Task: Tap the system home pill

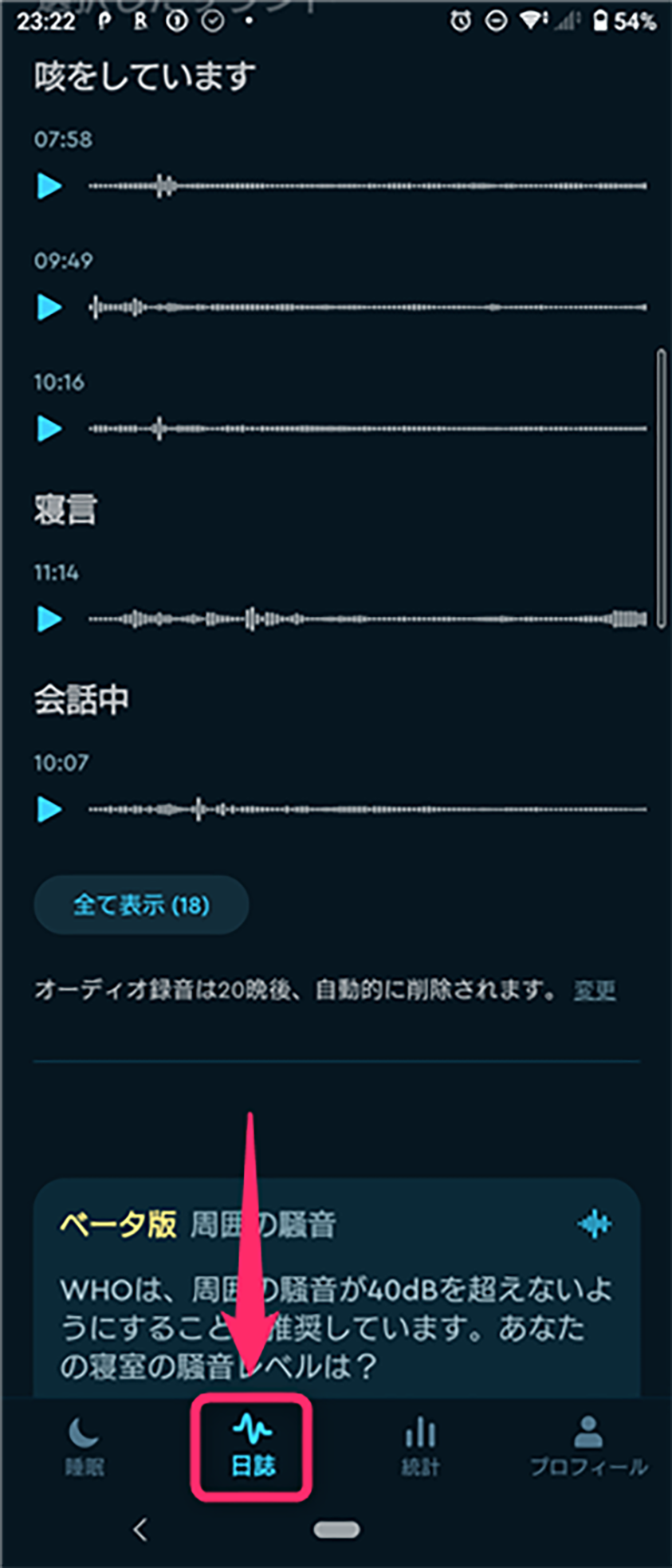Action: click(336, 1530)
